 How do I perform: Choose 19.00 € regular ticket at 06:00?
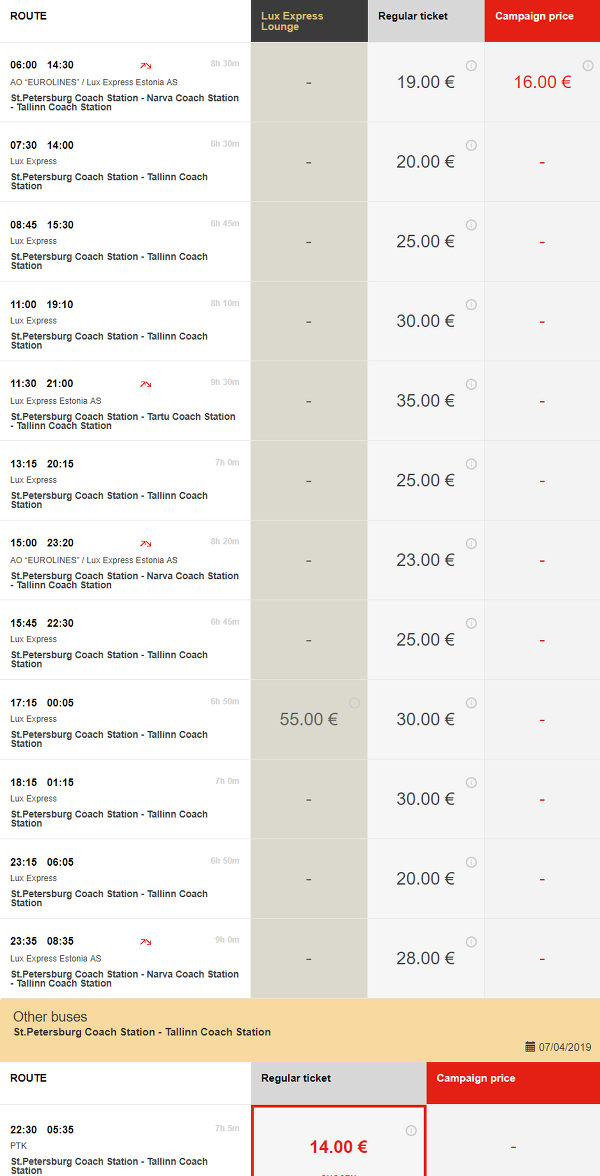coord(426,82)
